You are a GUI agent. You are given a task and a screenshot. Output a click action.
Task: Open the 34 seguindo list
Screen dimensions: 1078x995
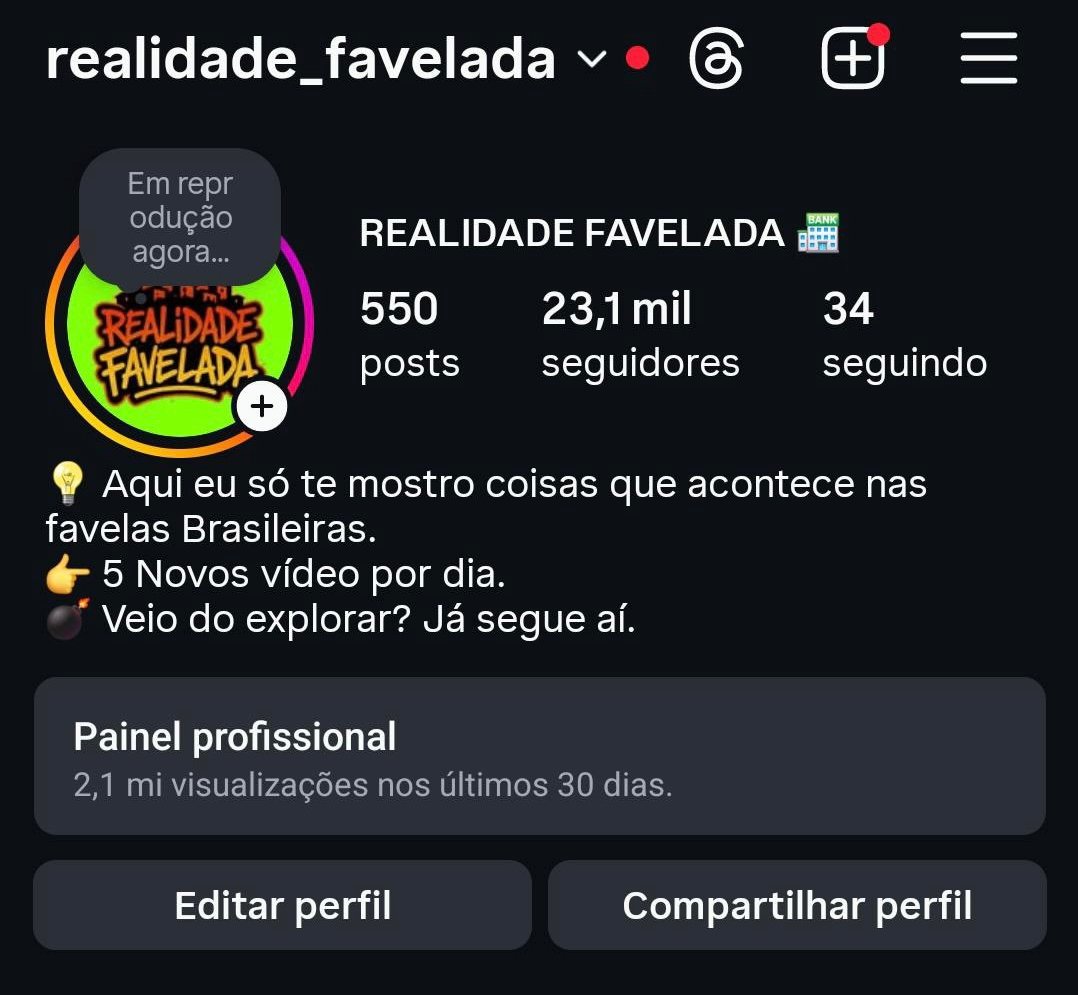point(904,334)
